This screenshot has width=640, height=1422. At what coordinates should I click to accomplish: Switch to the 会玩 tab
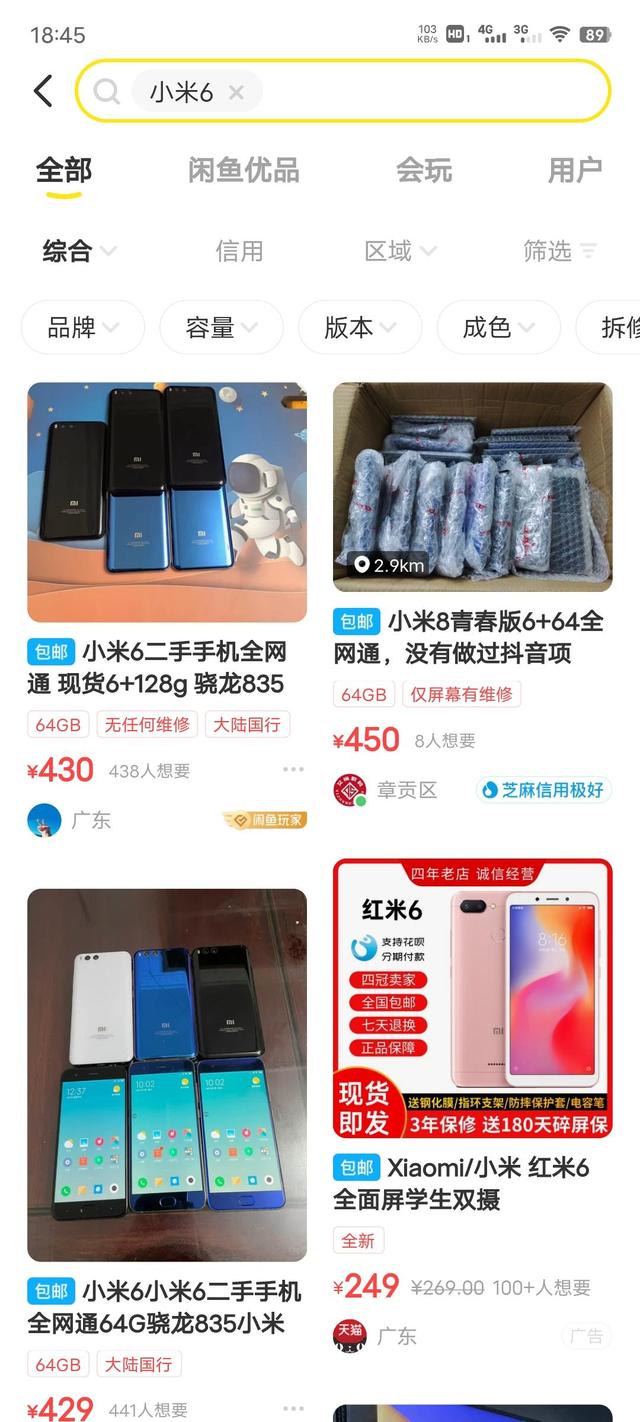424,171
